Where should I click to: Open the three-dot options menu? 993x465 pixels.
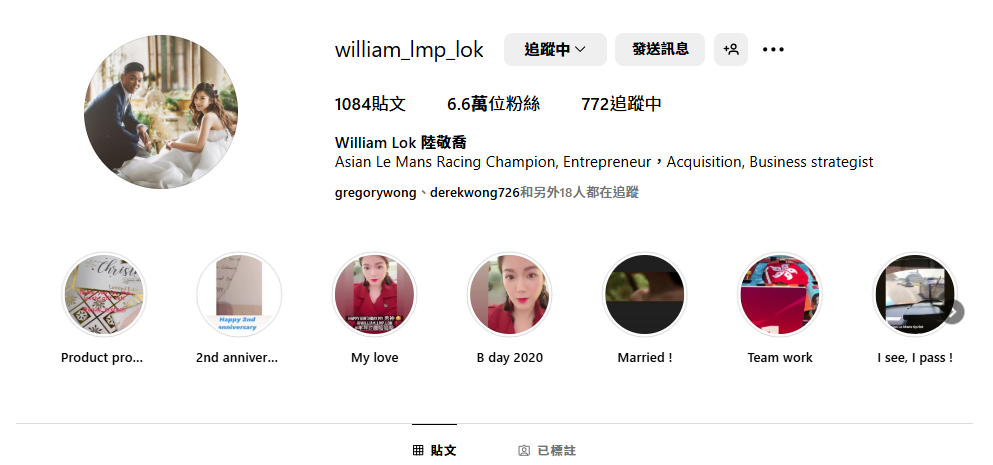click(773, 49)
